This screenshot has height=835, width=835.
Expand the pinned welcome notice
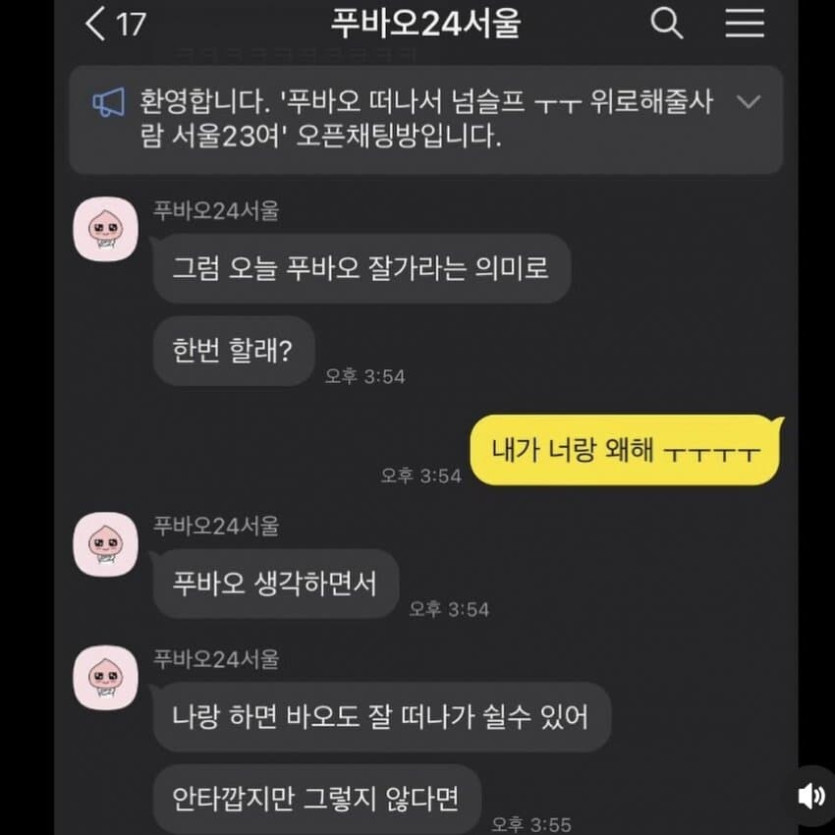coord(748,102)
